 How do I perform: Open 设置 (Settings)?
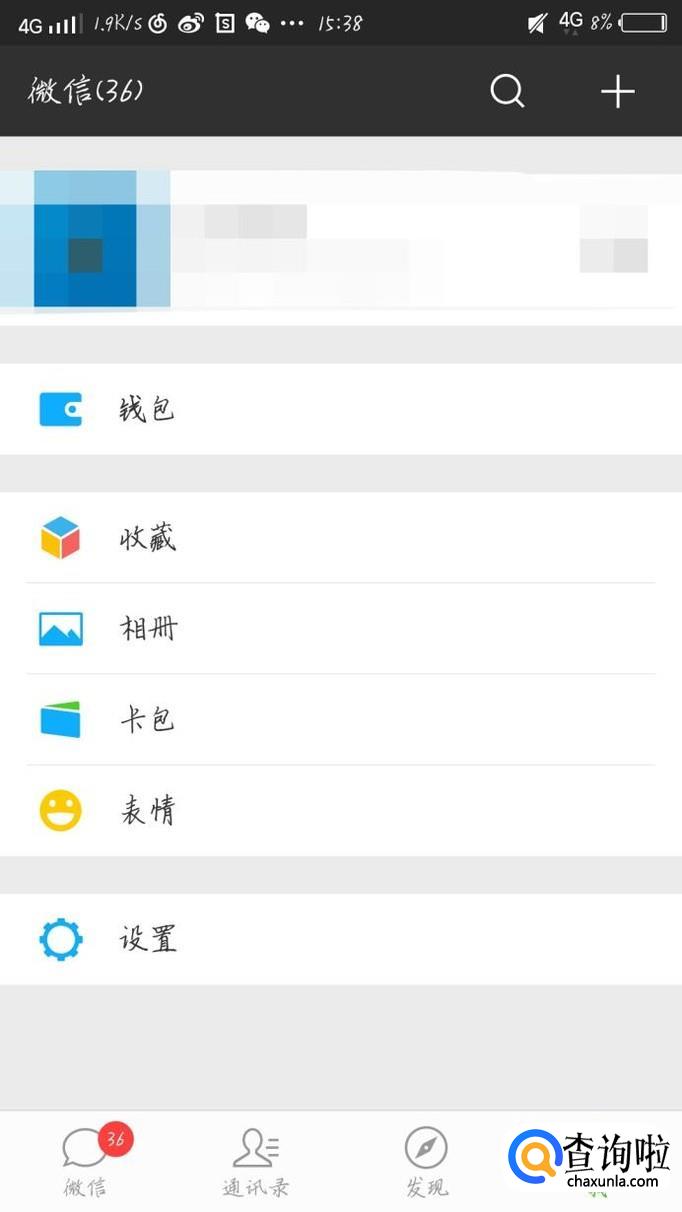point(340,939)
